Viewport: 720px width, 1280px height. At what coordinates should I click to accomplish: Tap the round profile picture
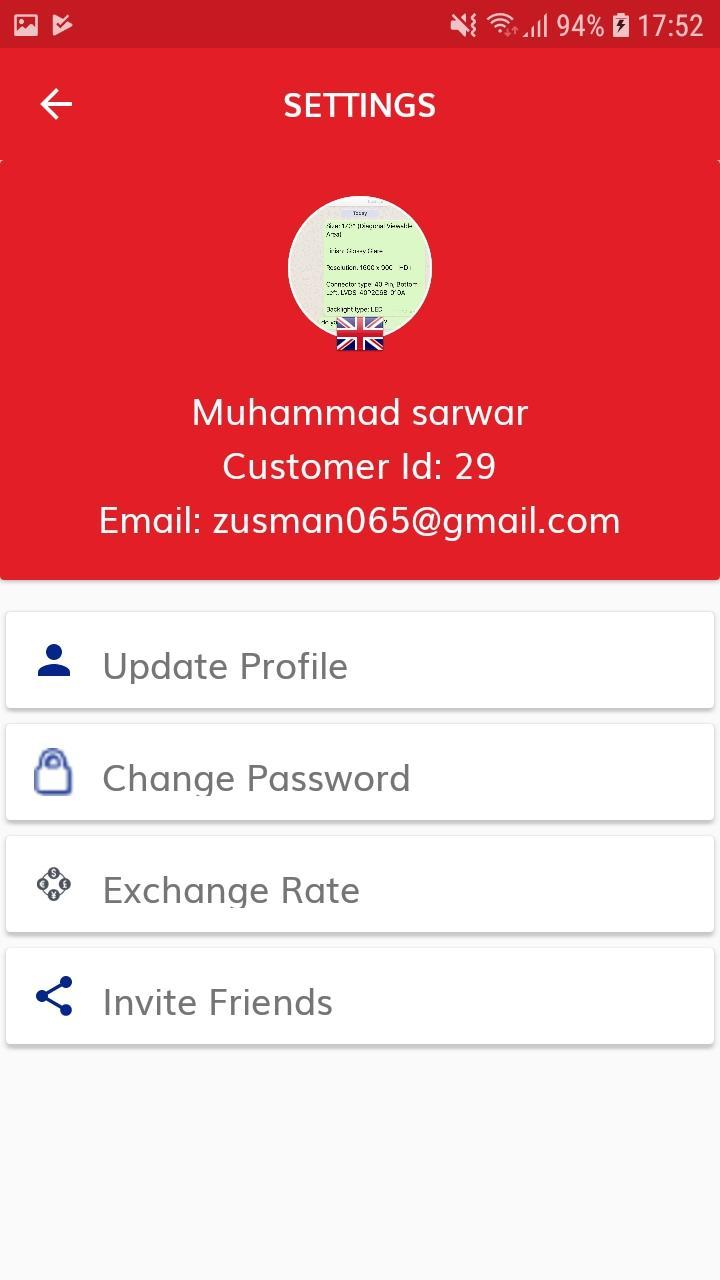point(360,266)
